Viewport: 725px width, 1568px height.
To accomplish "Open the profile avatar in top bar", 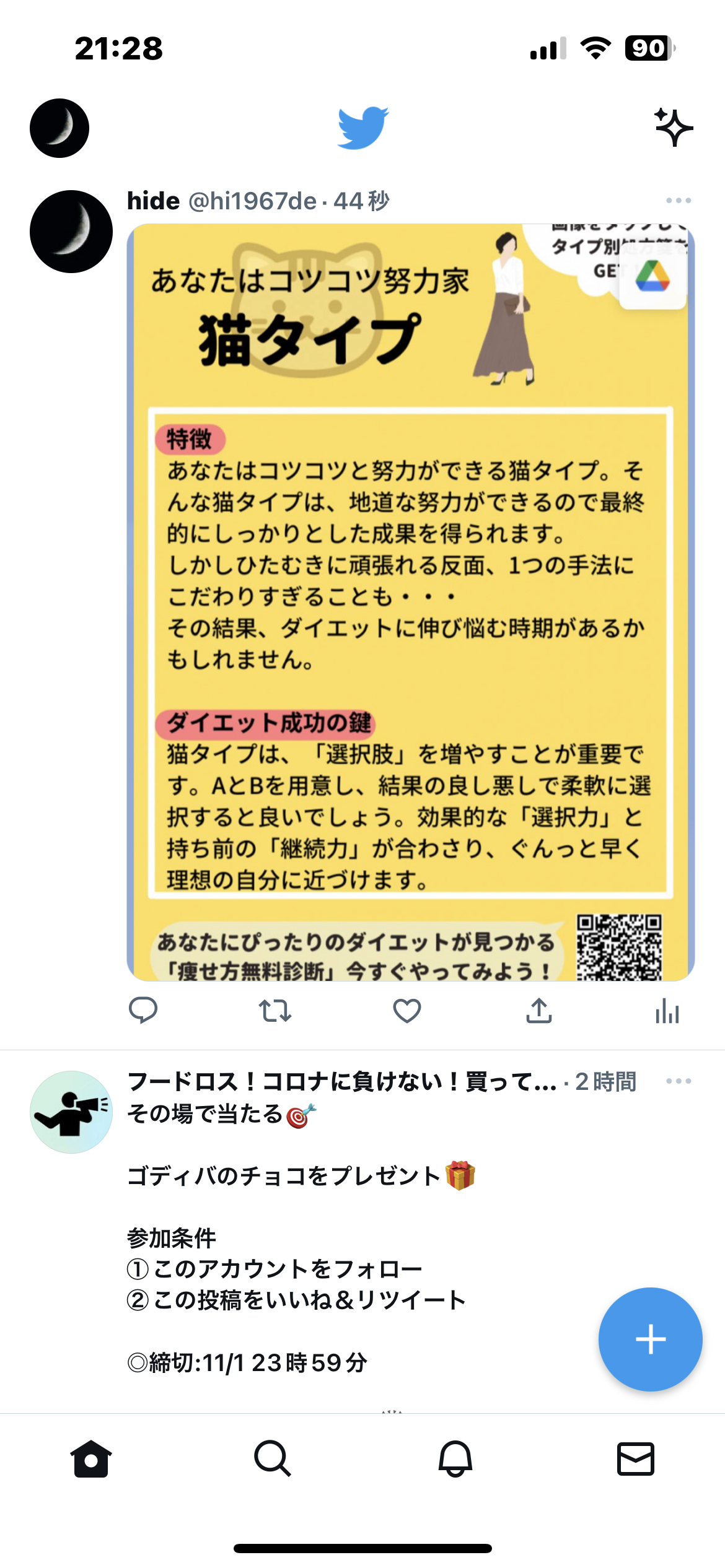I will click(59, 128).
